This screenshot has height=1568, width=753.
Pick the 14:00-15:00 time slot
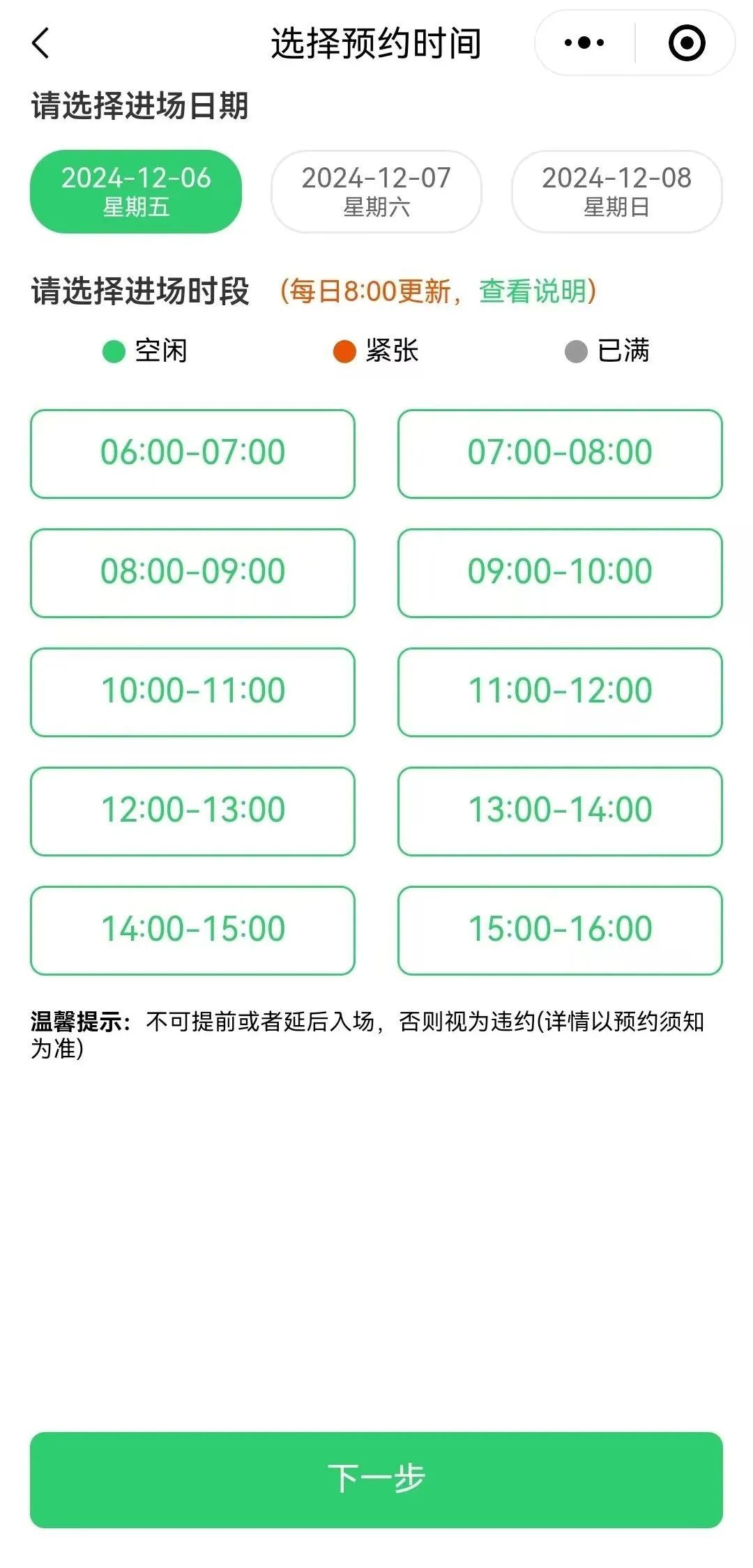tap(192, 930)
